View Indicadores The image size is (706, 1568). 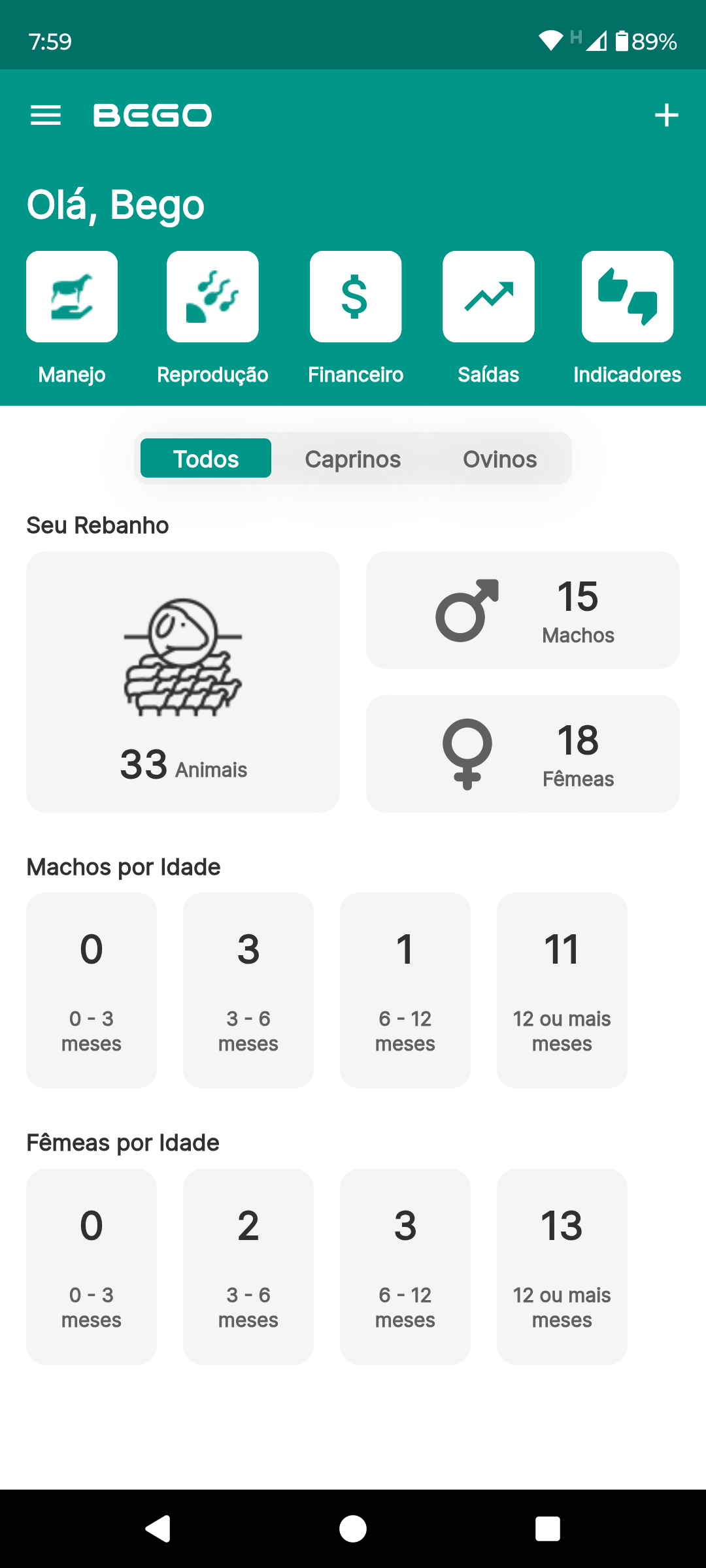click(628, 297)
